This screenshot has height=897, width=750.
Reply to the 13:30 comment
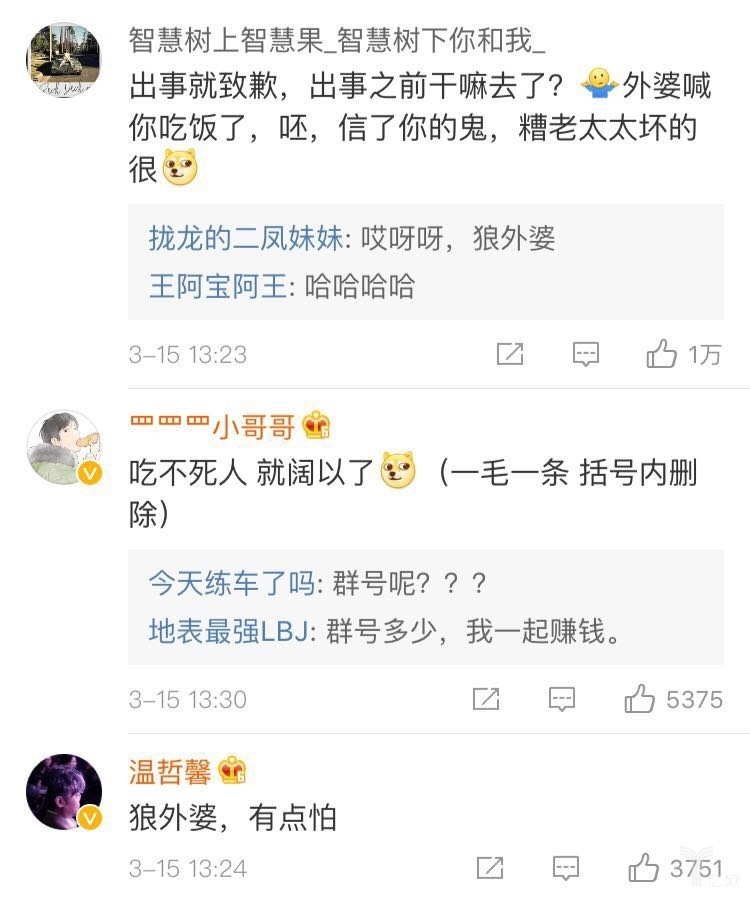(x=562, y=699)
